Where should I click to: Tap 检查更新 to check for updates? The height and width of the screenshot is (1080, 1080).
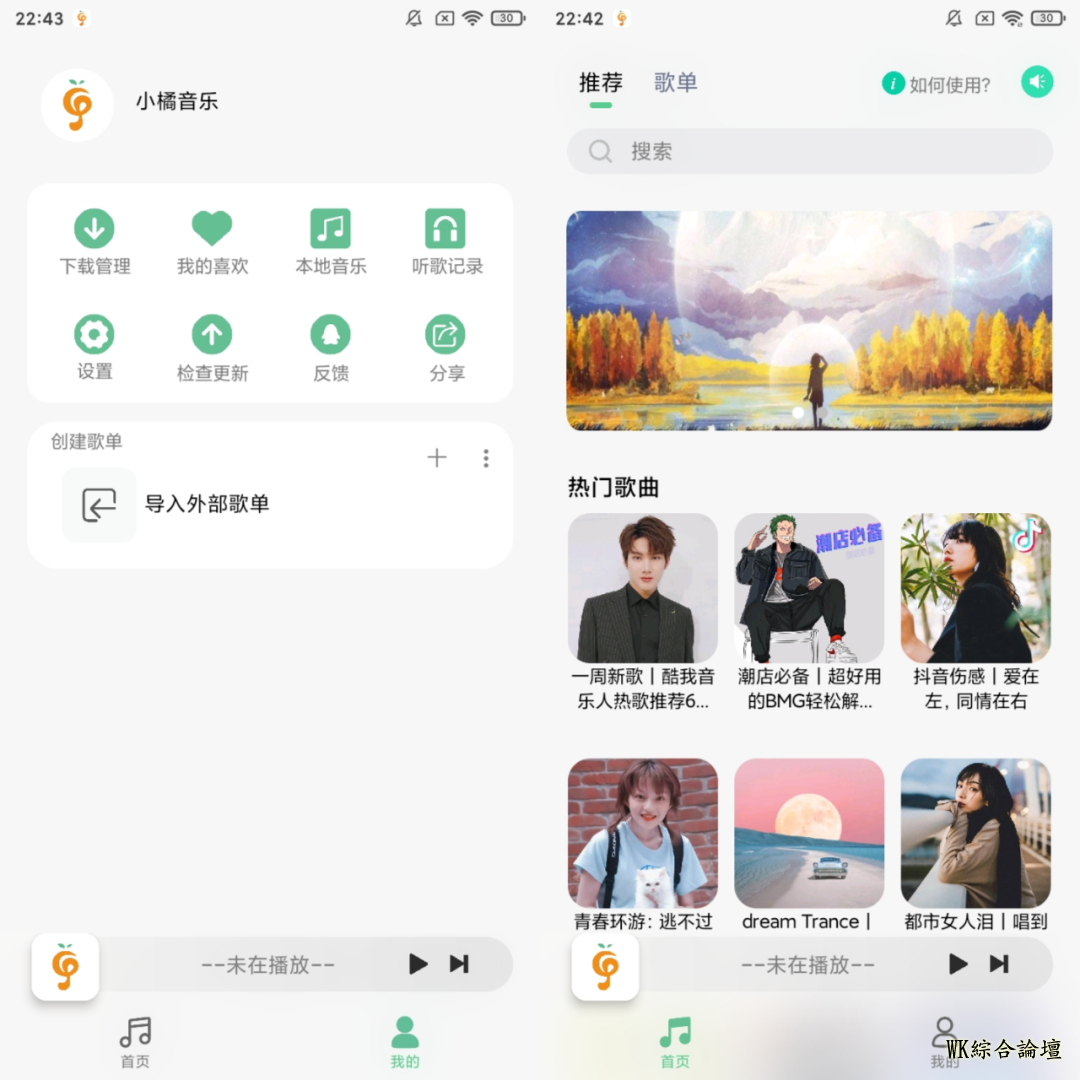pyautogui.click(x=212, y=347)
